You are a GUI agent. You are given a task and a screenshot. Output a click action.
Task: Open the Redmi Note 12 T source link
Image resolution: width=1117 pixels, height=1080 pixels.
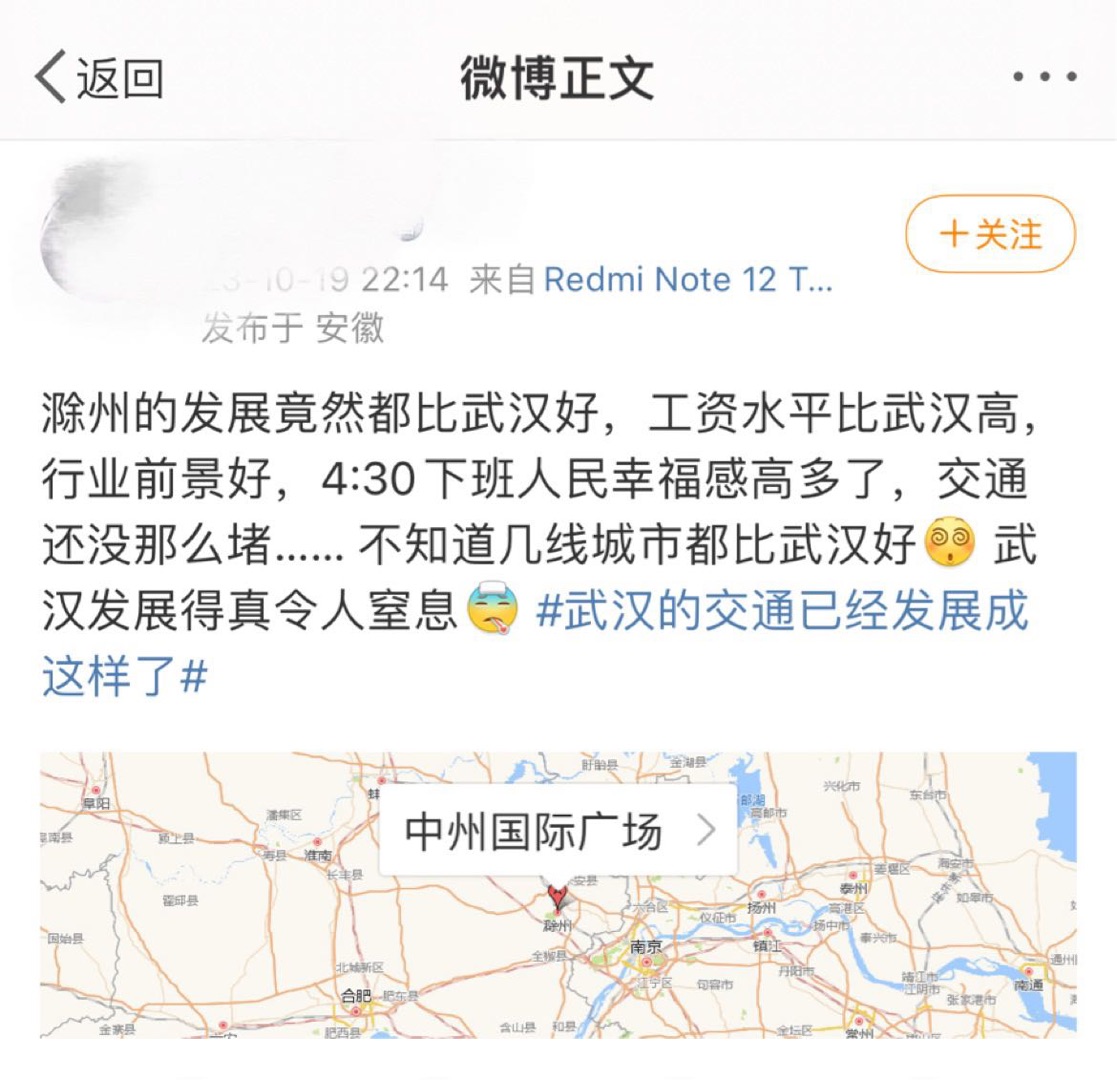[x=688, y=280]
